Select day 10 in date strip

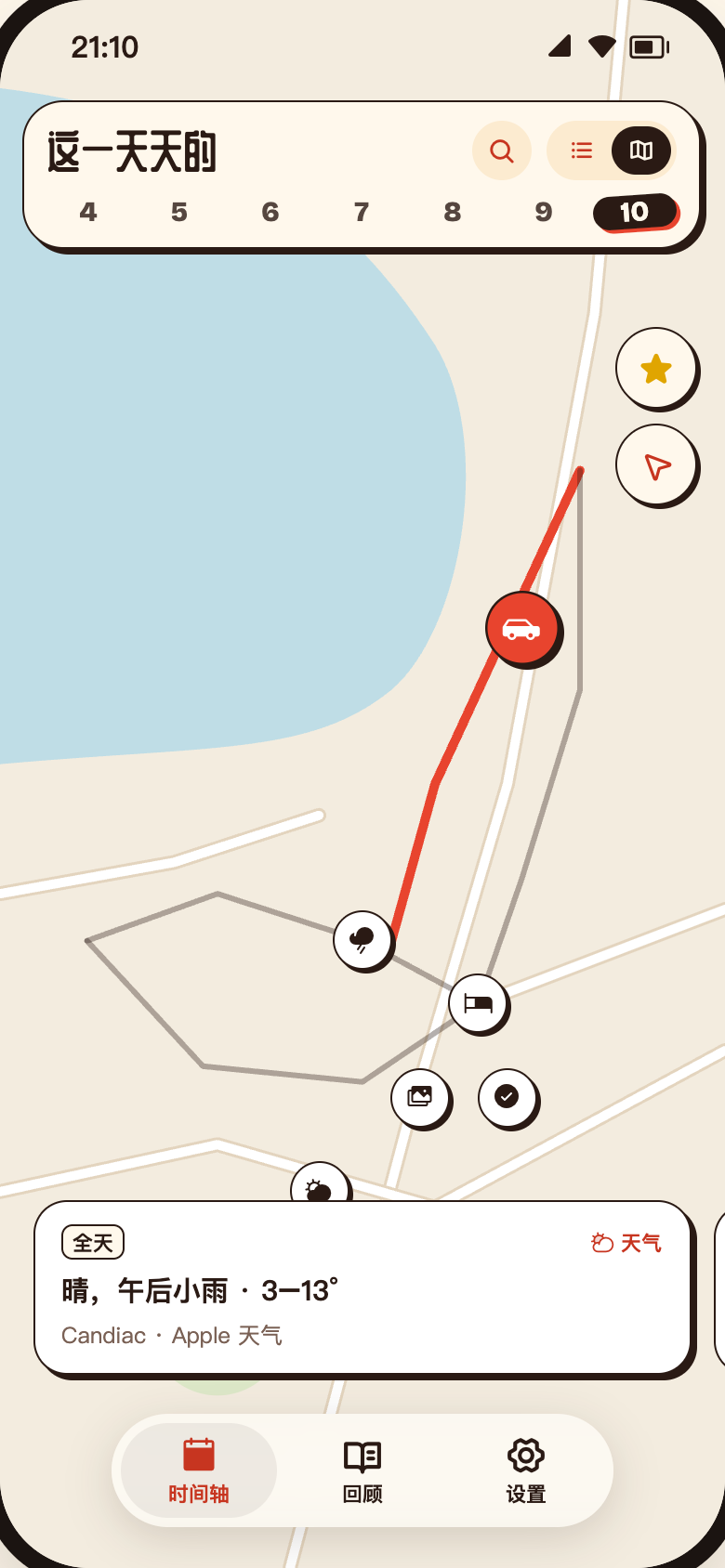pos(635,212)
